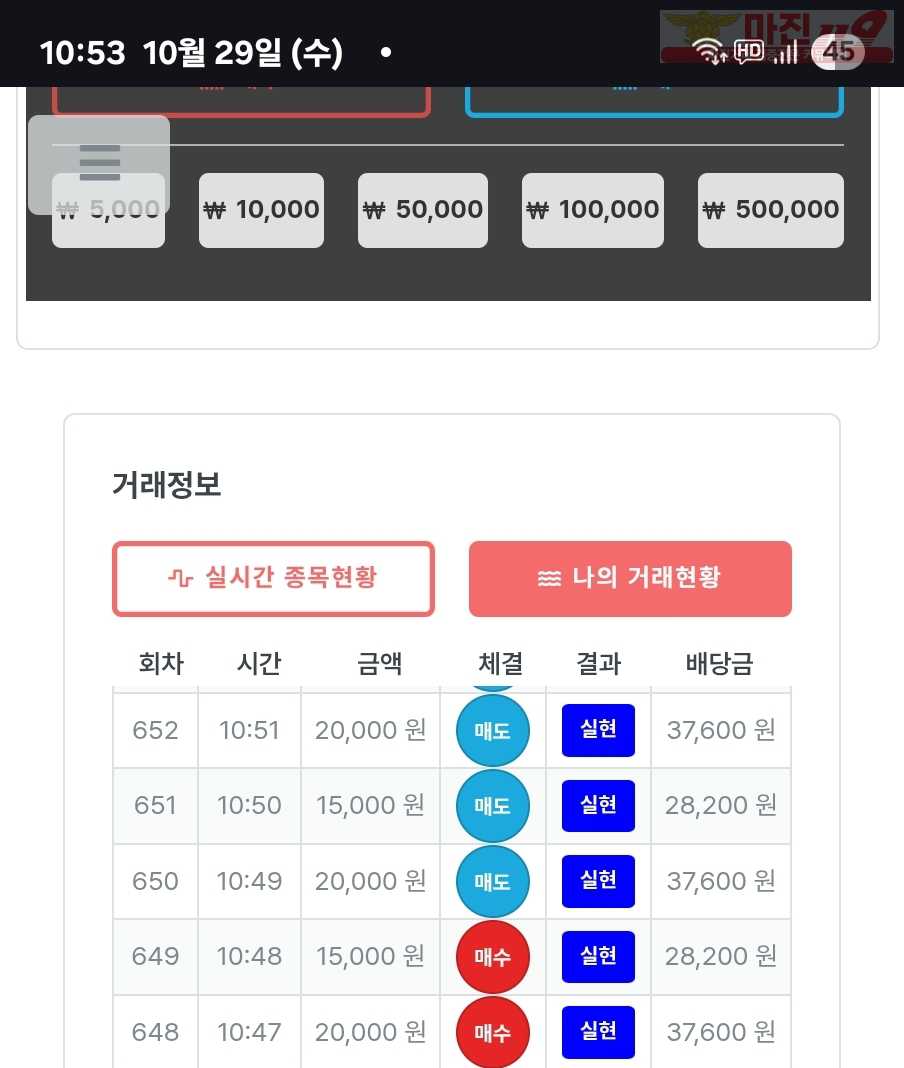
Task: Pick the ₩ 100,000 amount chip
Action: click(x=593, y=210)
